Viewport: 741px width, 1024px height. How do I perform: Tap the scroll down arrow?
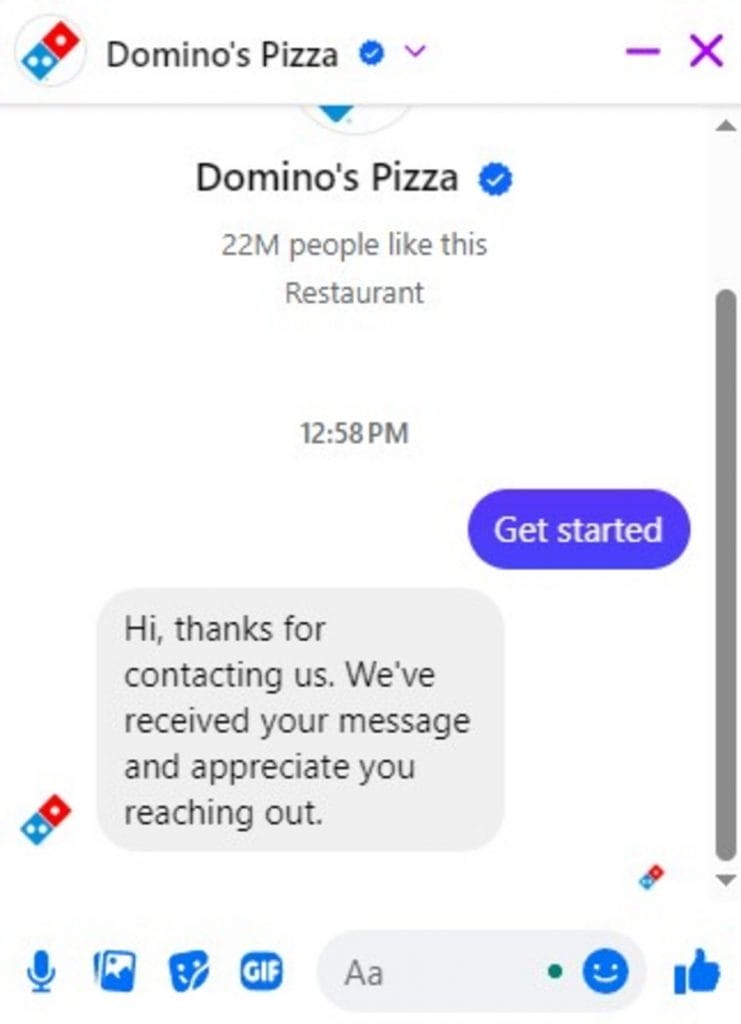coord(726,880)
